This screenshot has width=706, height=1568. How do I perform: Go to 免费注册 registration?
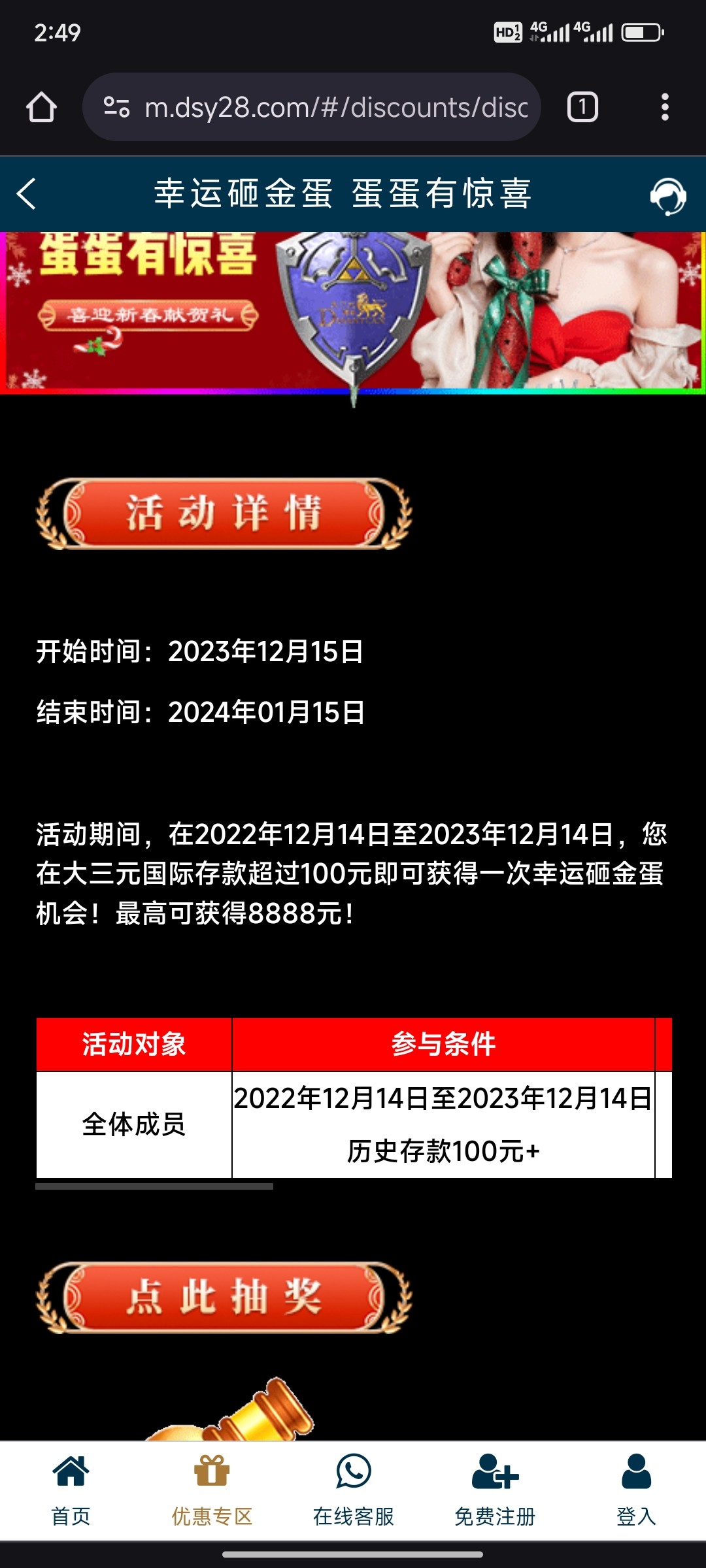(495, 1490)
